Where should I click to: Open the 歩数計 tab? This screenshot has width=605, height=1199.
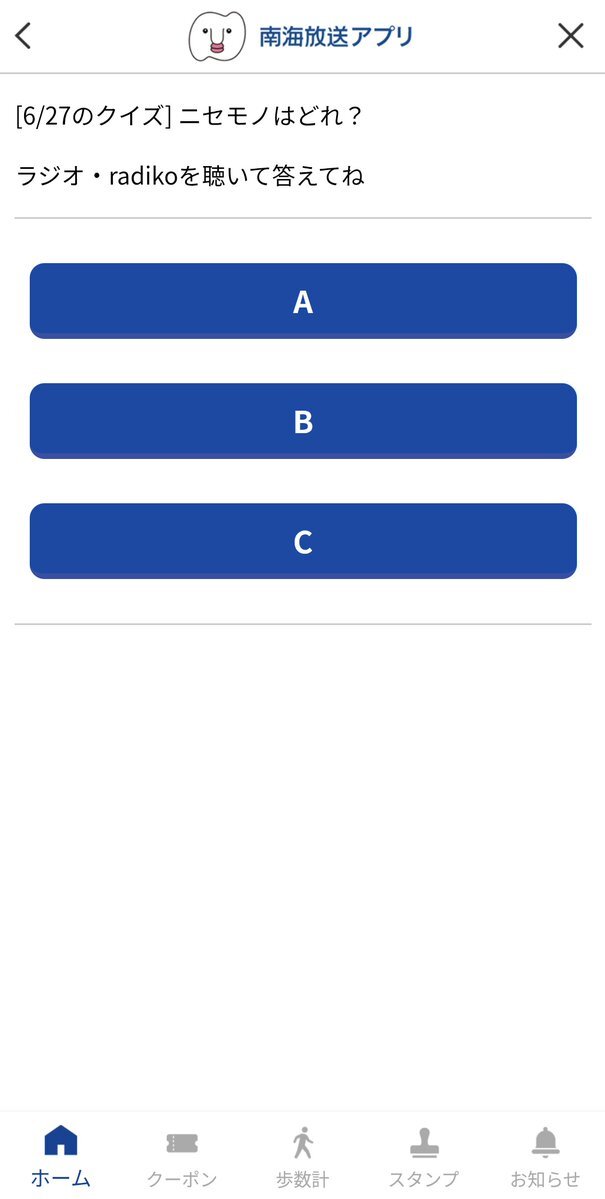pos(303,1156)
